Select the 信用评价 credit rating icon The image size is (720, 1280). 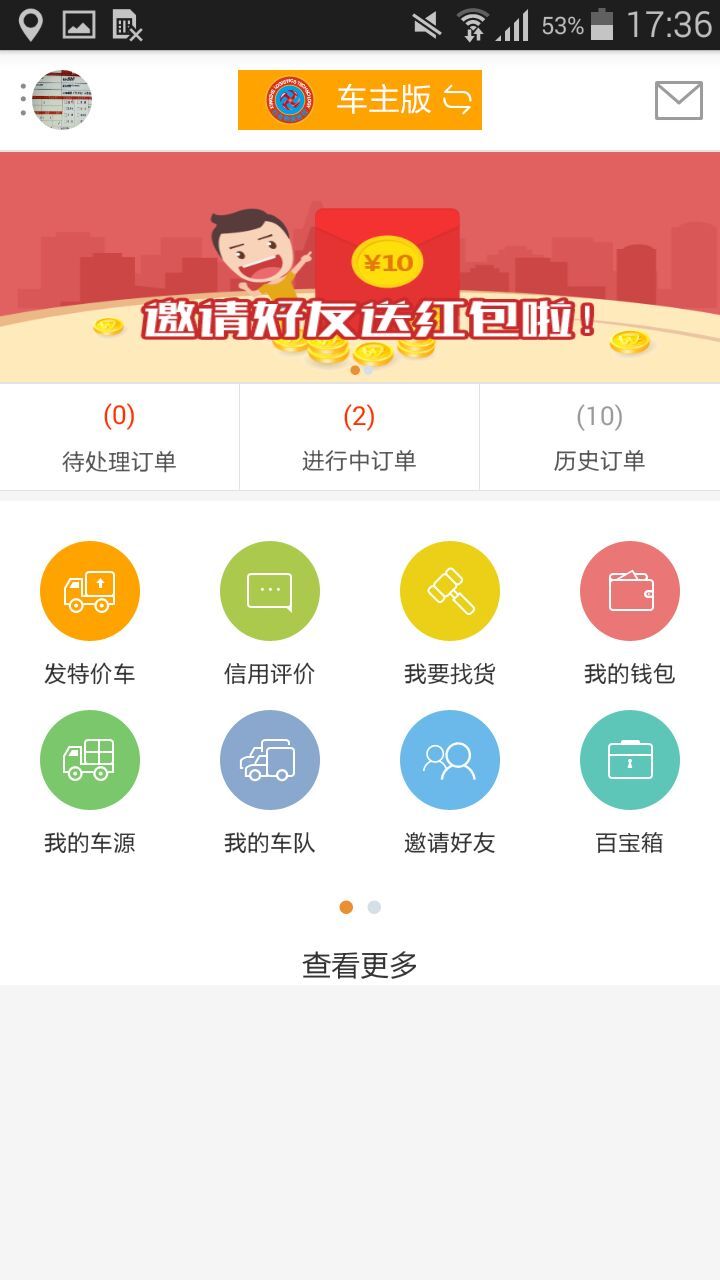[270, 590]
